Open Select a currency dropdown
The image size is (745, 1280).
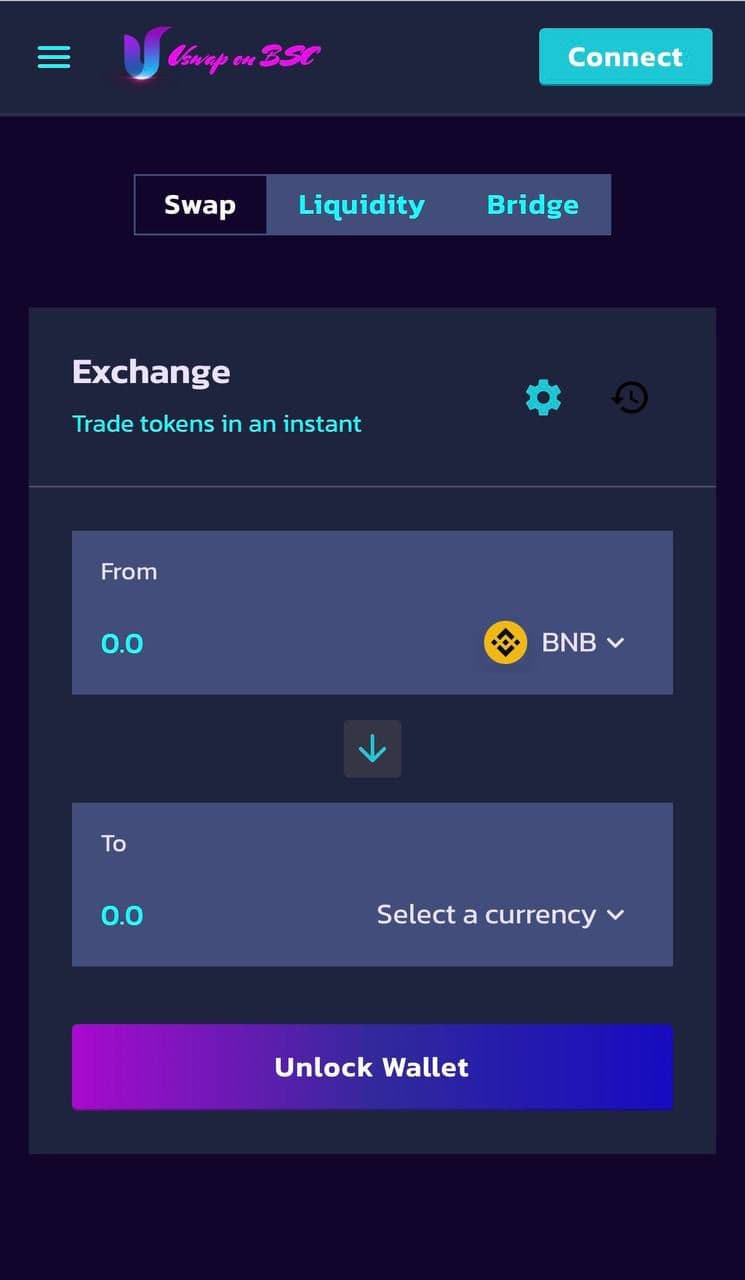[500, 915]
